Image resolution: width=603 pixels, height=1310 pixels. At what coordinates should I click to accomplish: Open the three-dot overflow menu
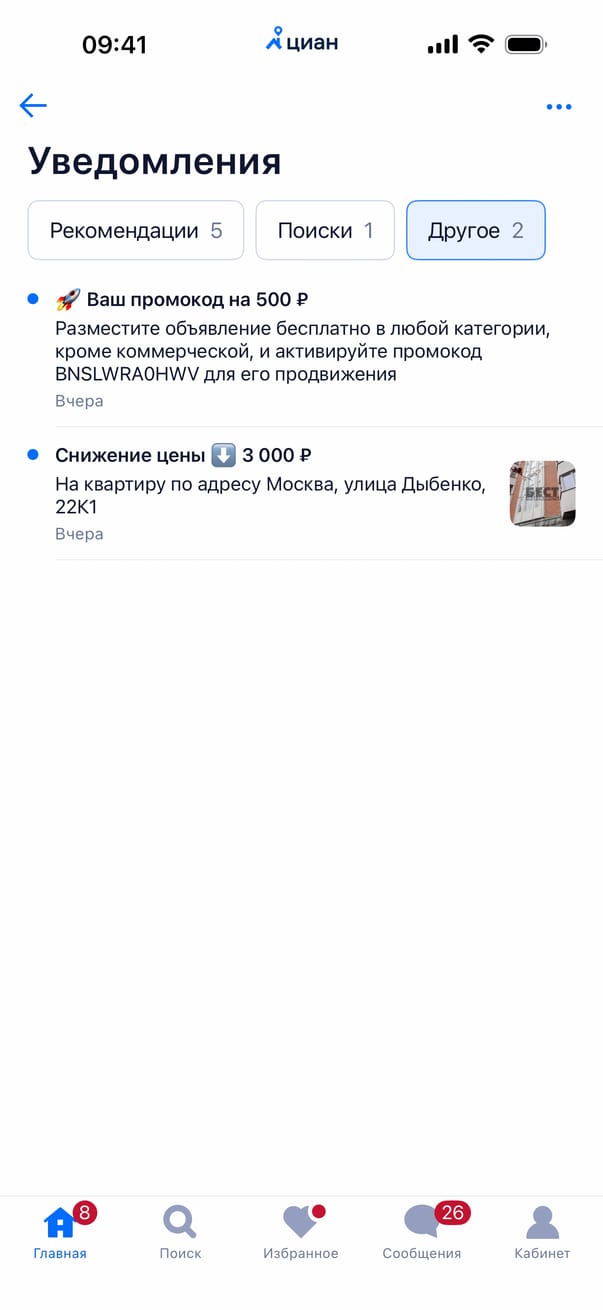(558, 107)
